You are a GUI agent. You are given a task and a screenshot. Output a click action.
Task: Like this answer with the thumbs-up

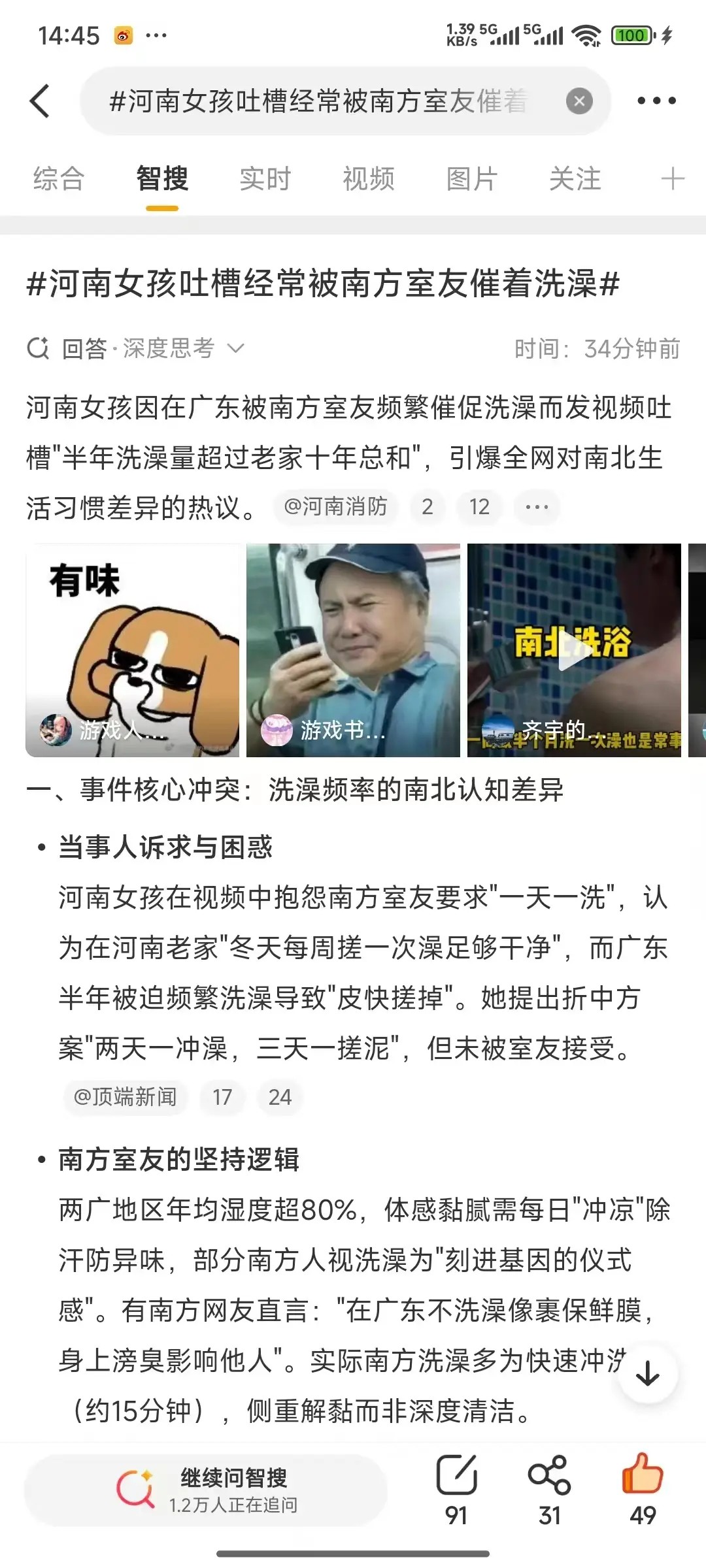pos(642,1489)
